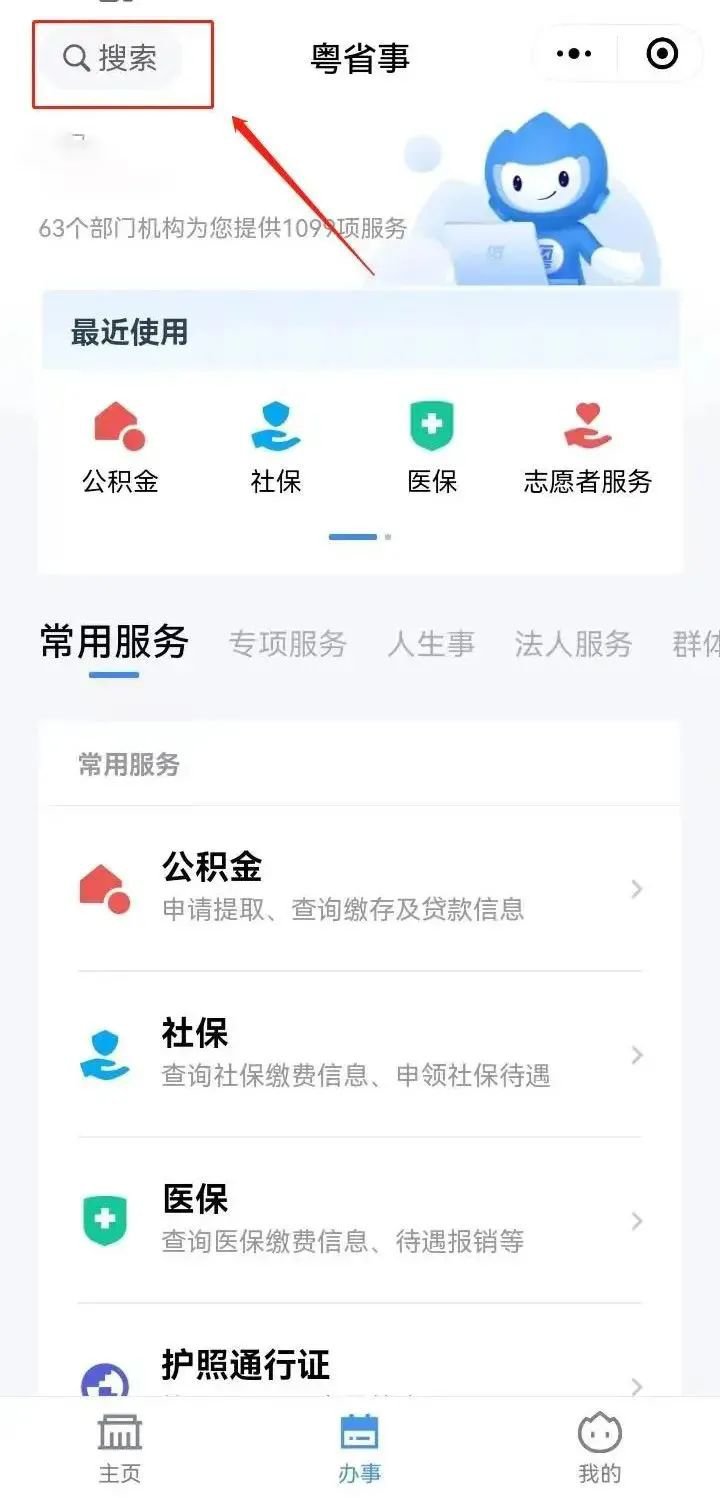Open the 护照通行证 service row

360,1370
